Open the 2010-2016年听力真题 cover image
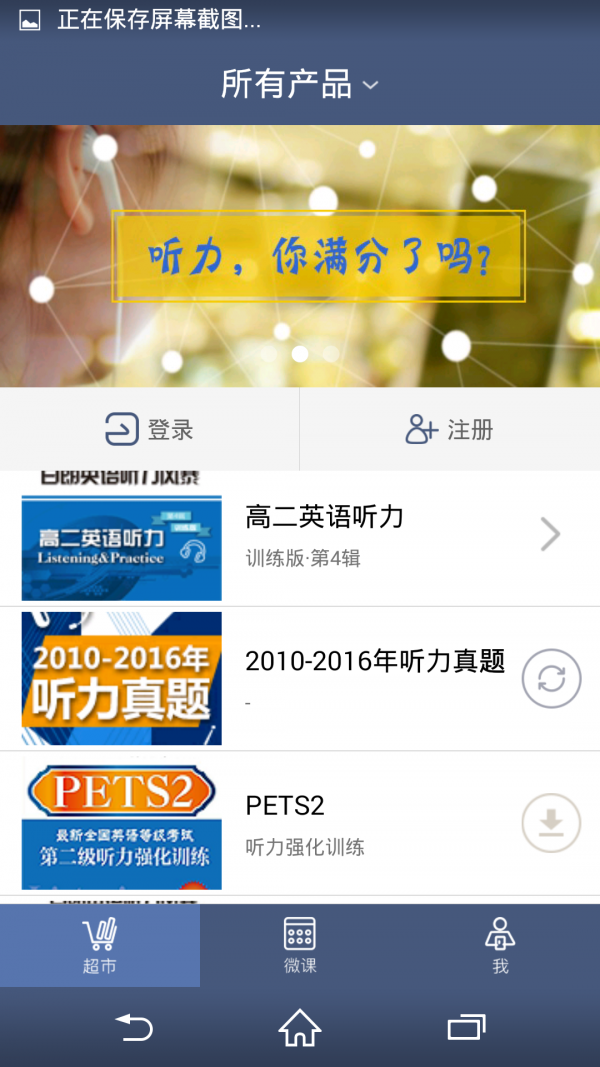 click(122, 679)
